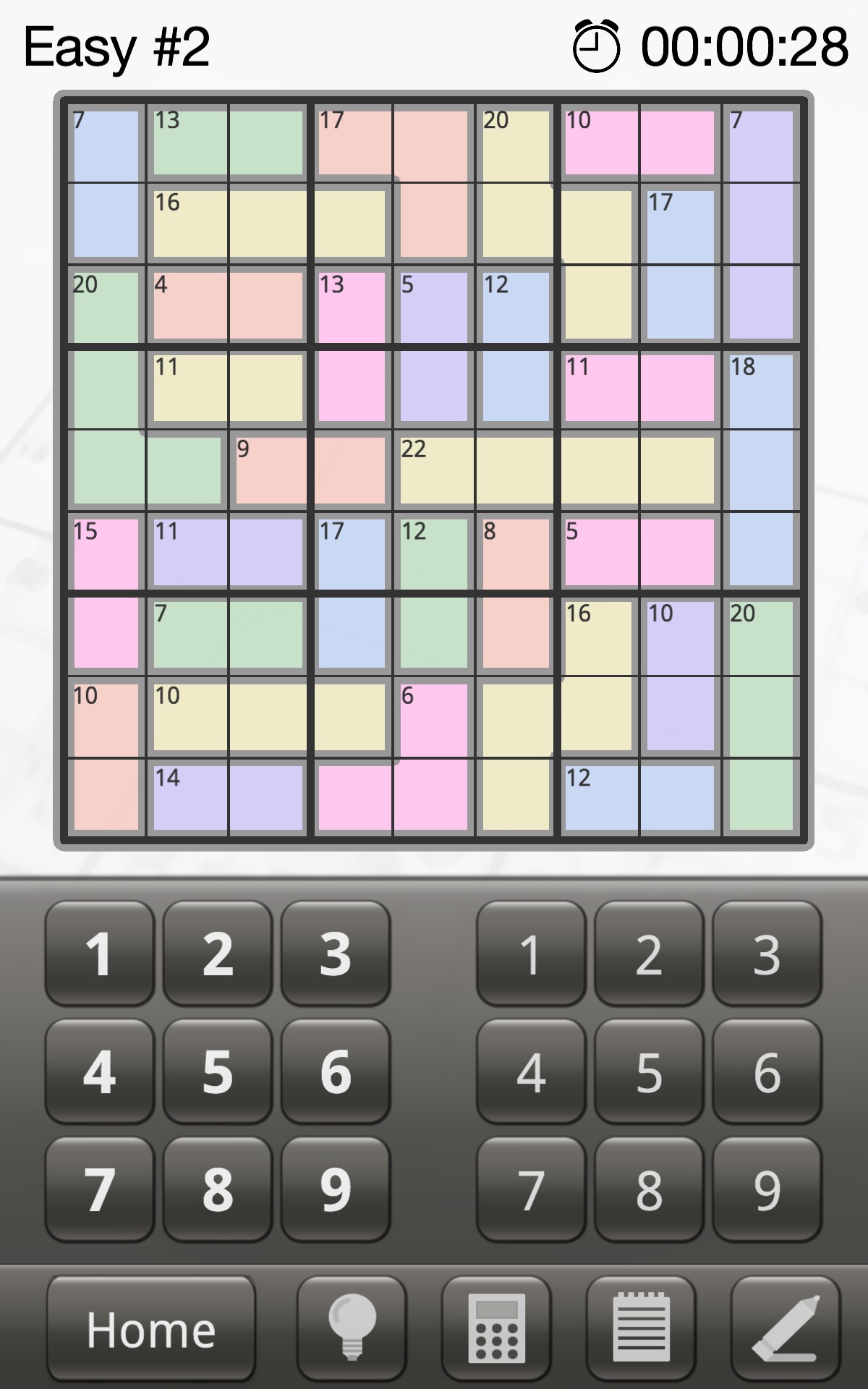Enter bold number 5
This screenshot has width=868, height=1389.
tap(218, 1071)
